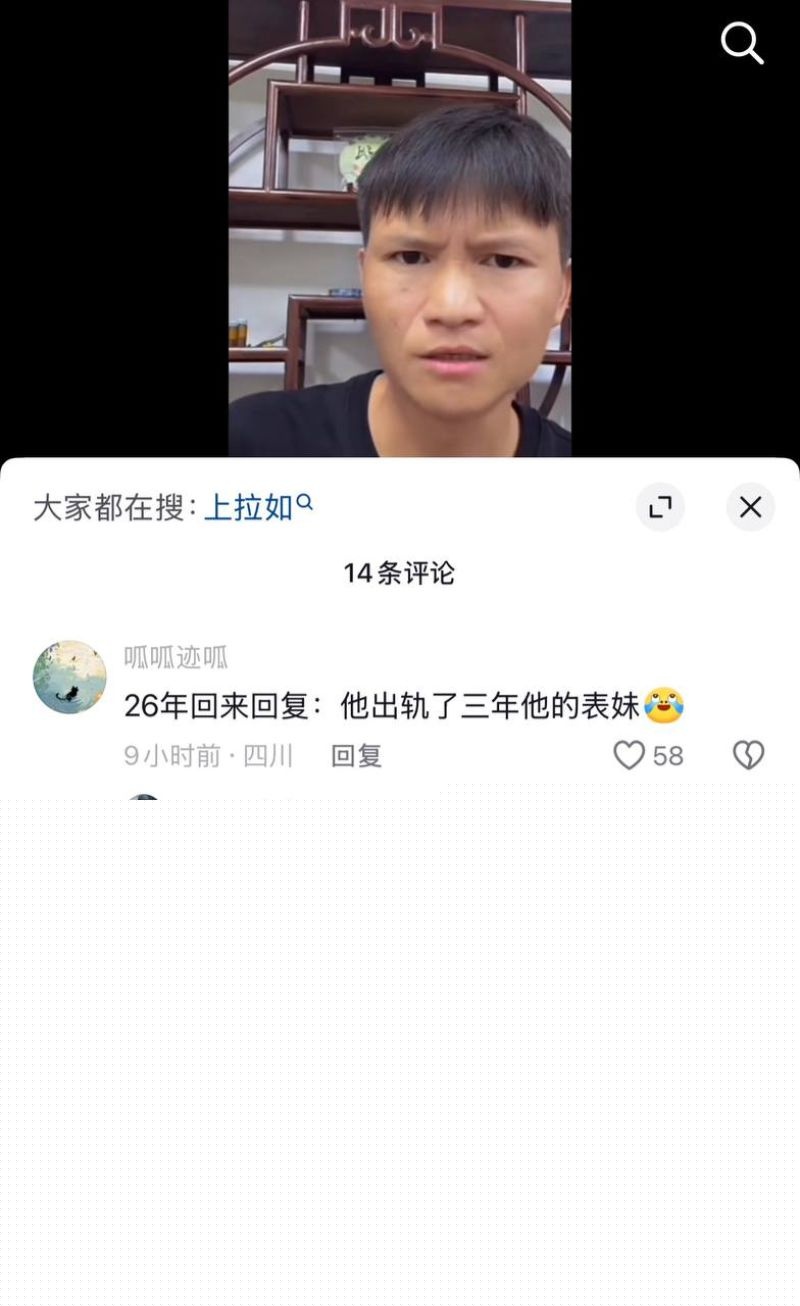Screen dimensions: 800x1306
Task: Tap the fullscreen expand icon on the panel
Action: point(660,508)
